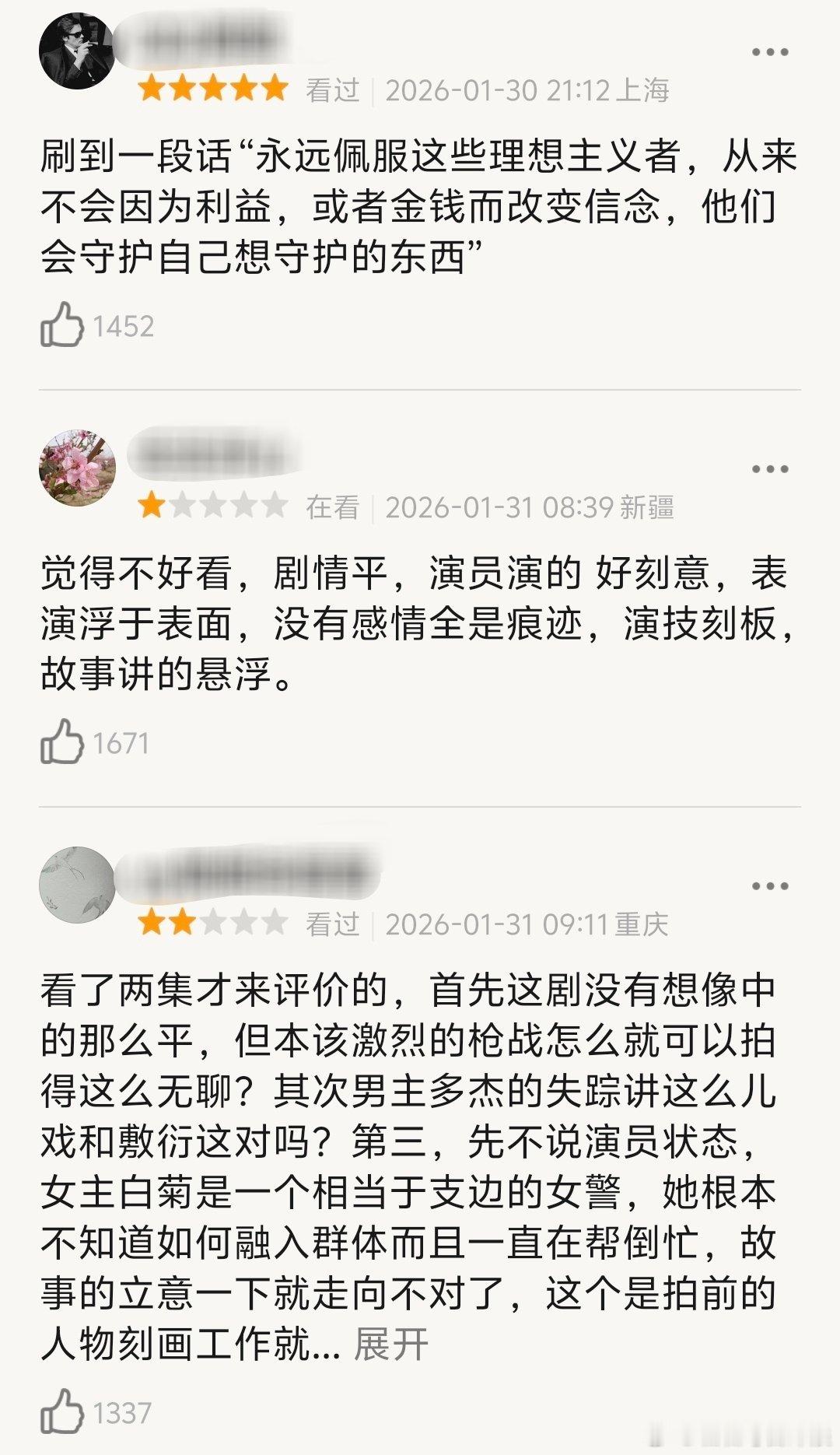Image resolution: width=840 pixels, height=1455 pixels.
Task: Click the single orange star on the second review
Action: pyautogui.click(x=149, y=505)
